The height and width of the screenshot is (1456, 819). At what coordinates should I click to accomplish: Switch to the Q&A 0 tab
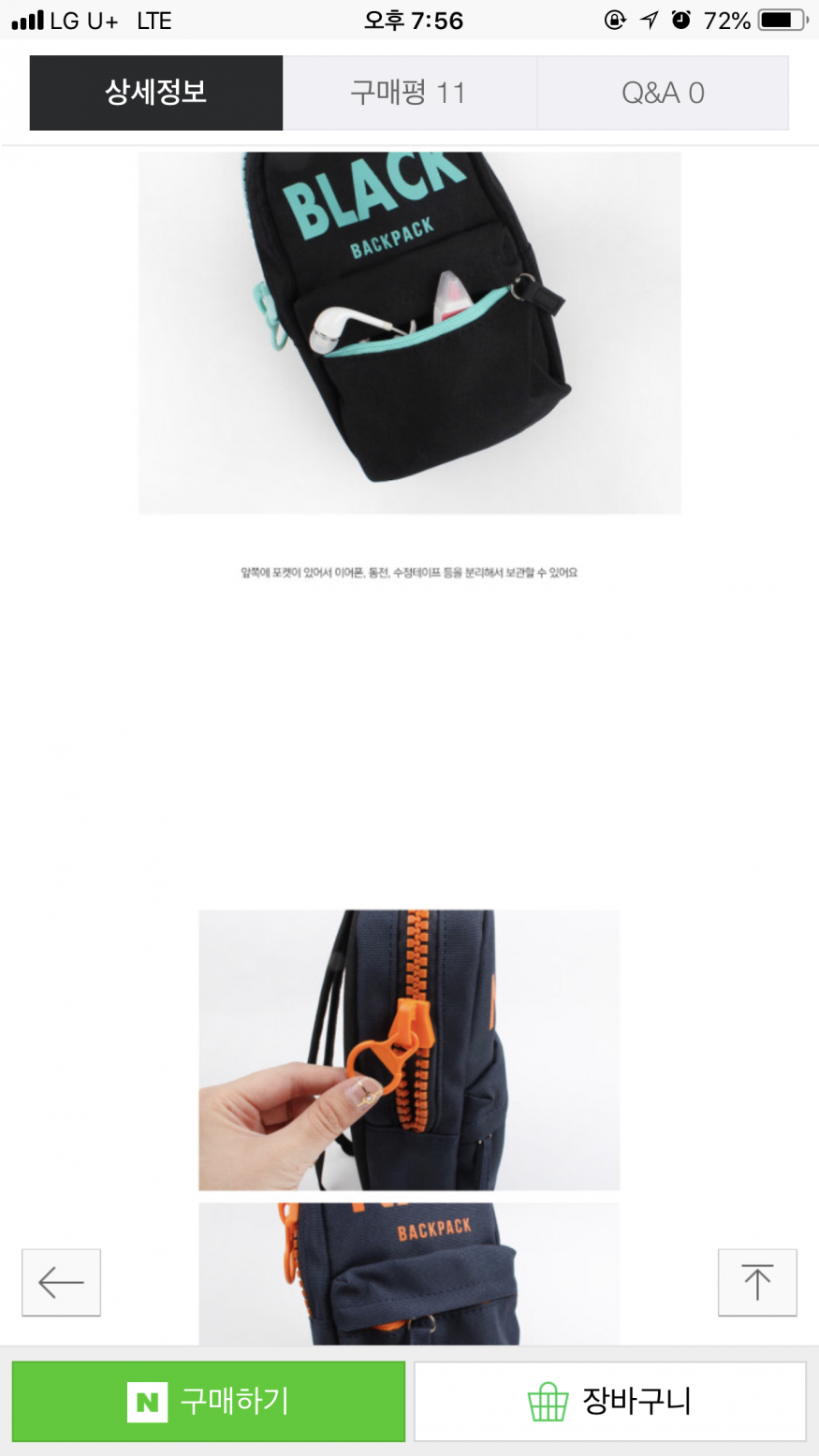[x=663, y=93]
